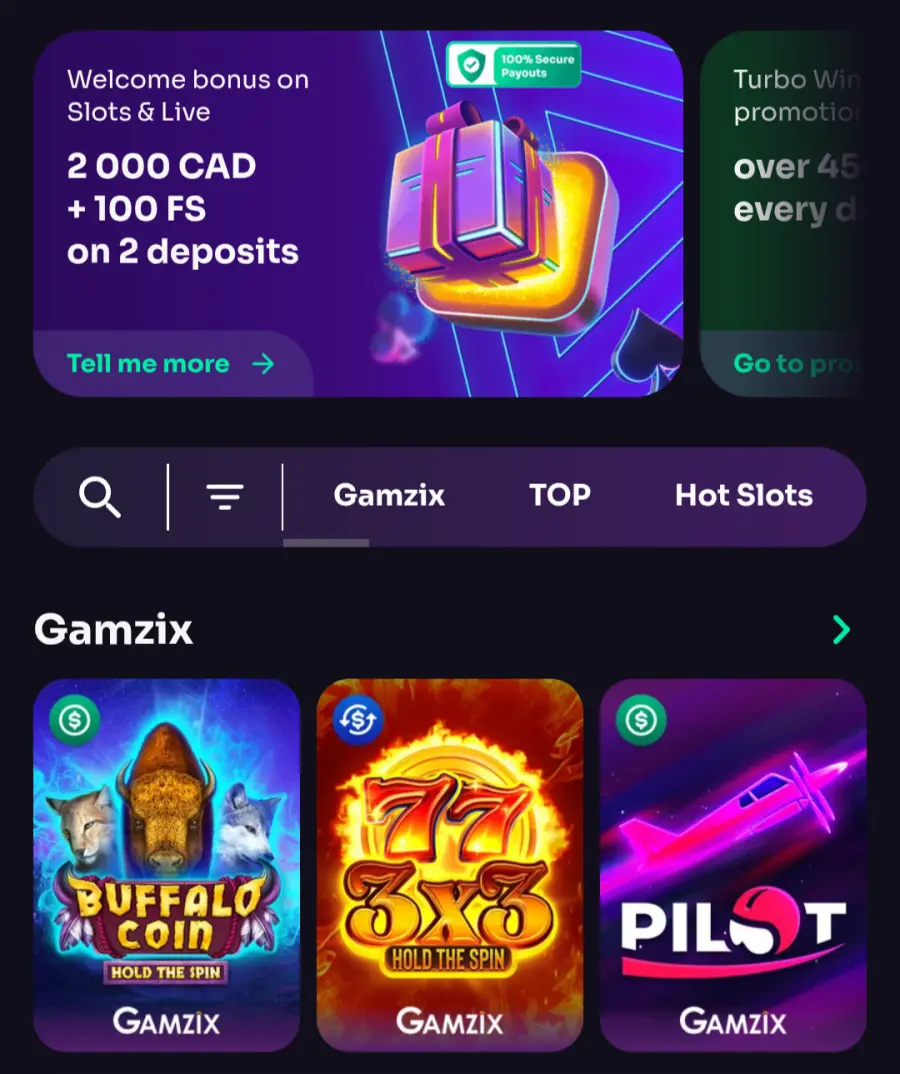Switch to the TOP tab
Viewport: 900px width, 1074px height.
pos(559,495)
